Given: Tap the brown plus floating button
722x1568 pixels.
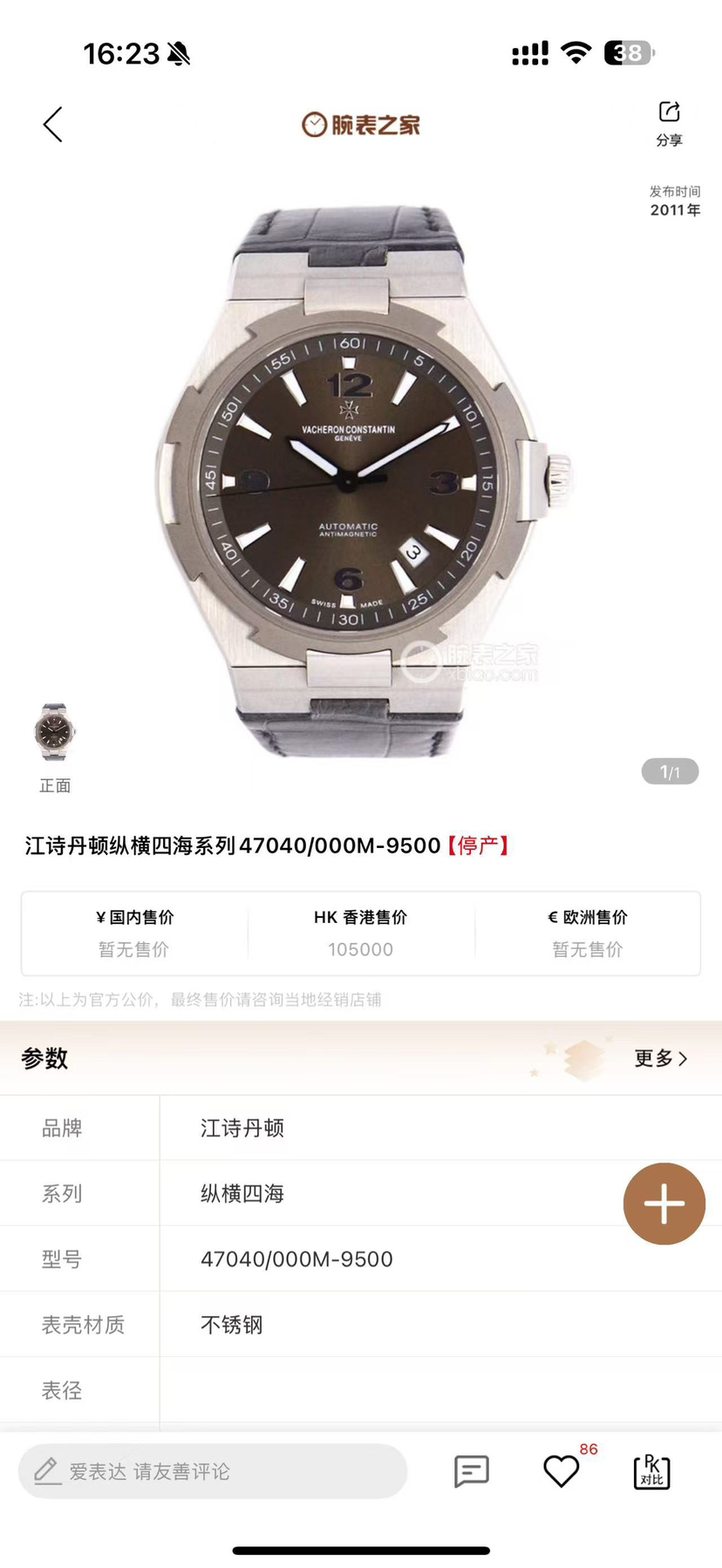Looking at the screenshot, I should [664, 1204].
